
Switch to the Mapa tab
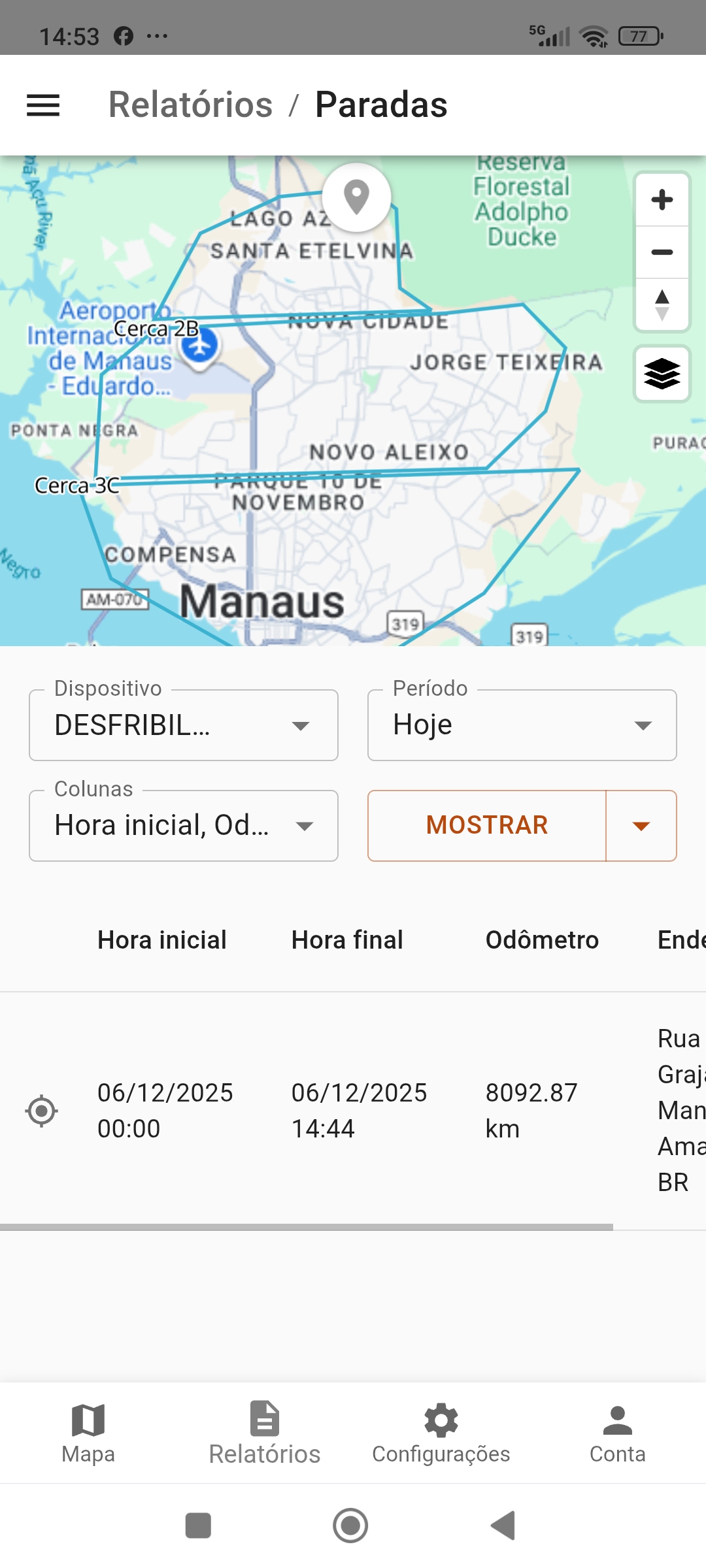click(x=88, y=1433)
